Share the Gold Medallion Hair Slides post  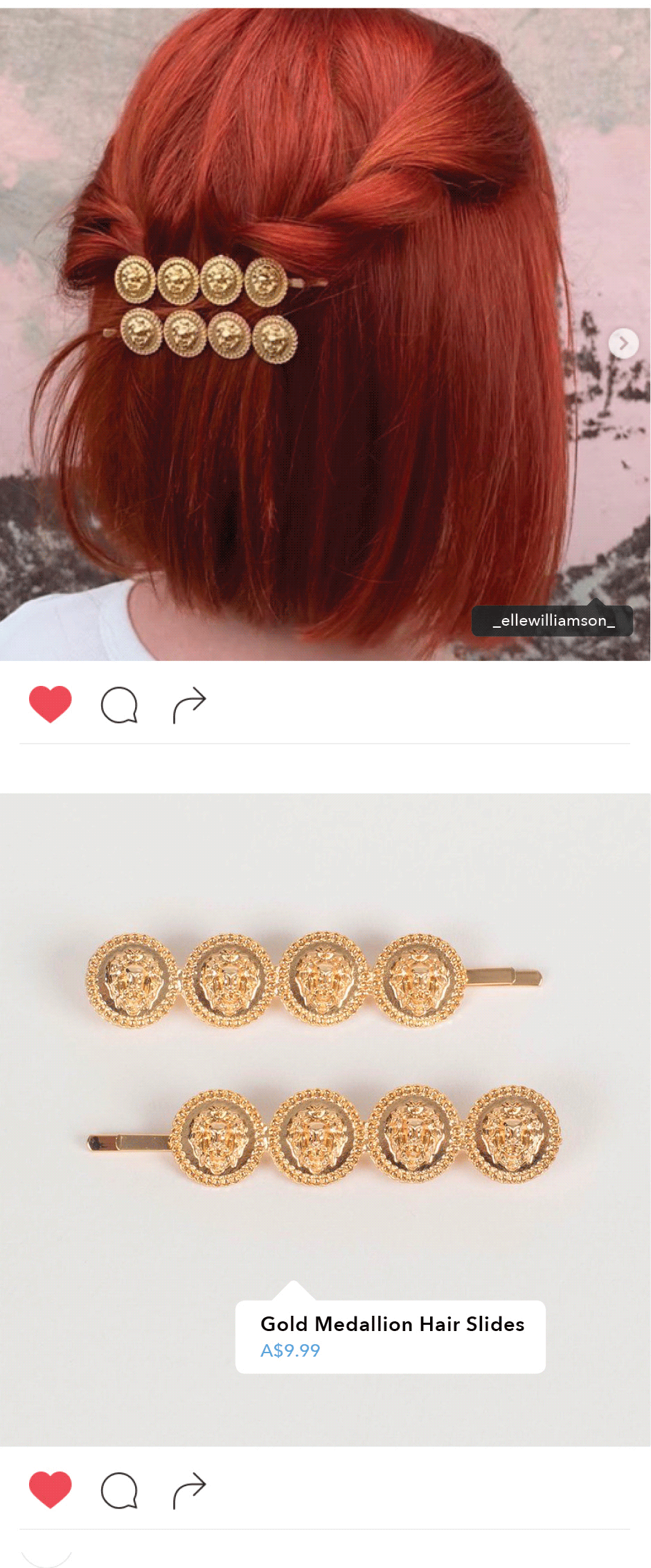(x=189, y=1490)
